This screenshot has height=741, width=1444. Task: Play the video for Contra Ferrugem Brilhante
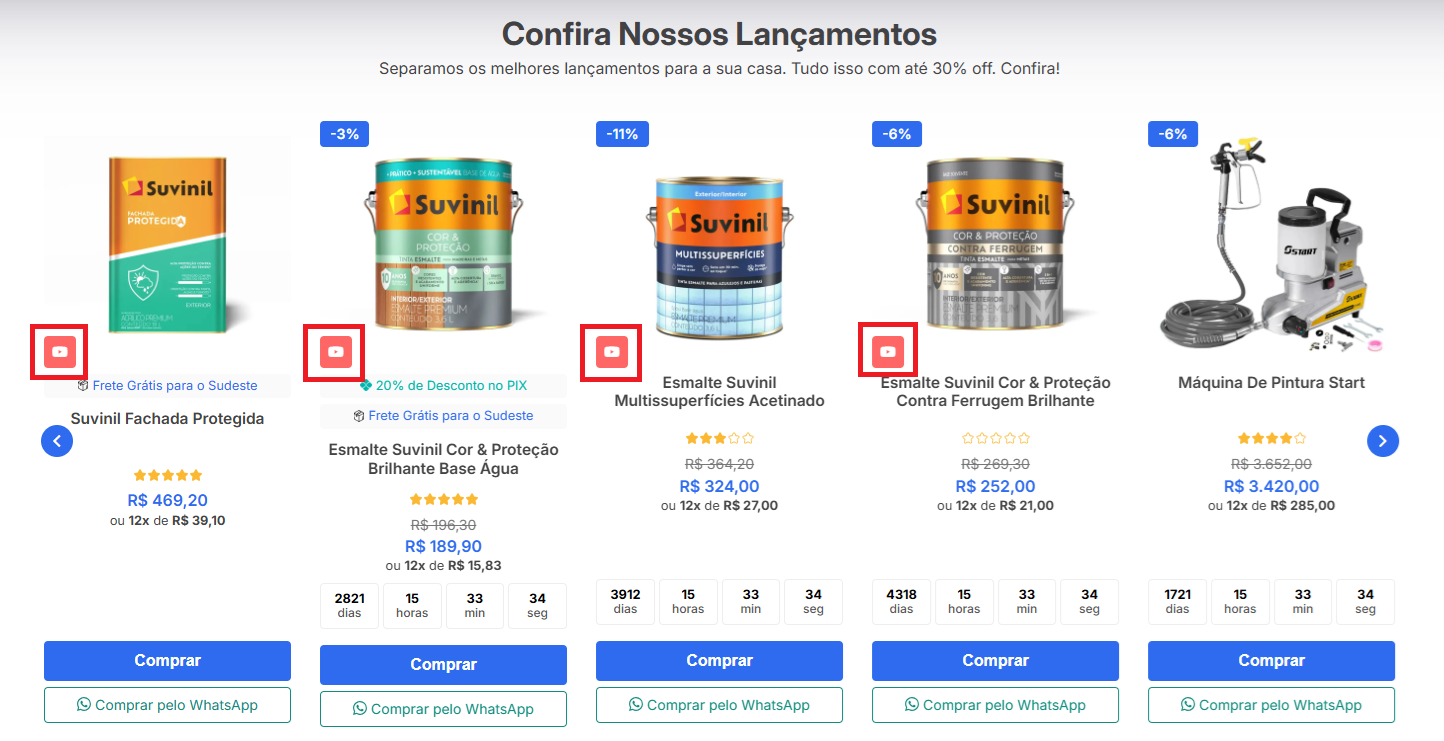(888, 352)
